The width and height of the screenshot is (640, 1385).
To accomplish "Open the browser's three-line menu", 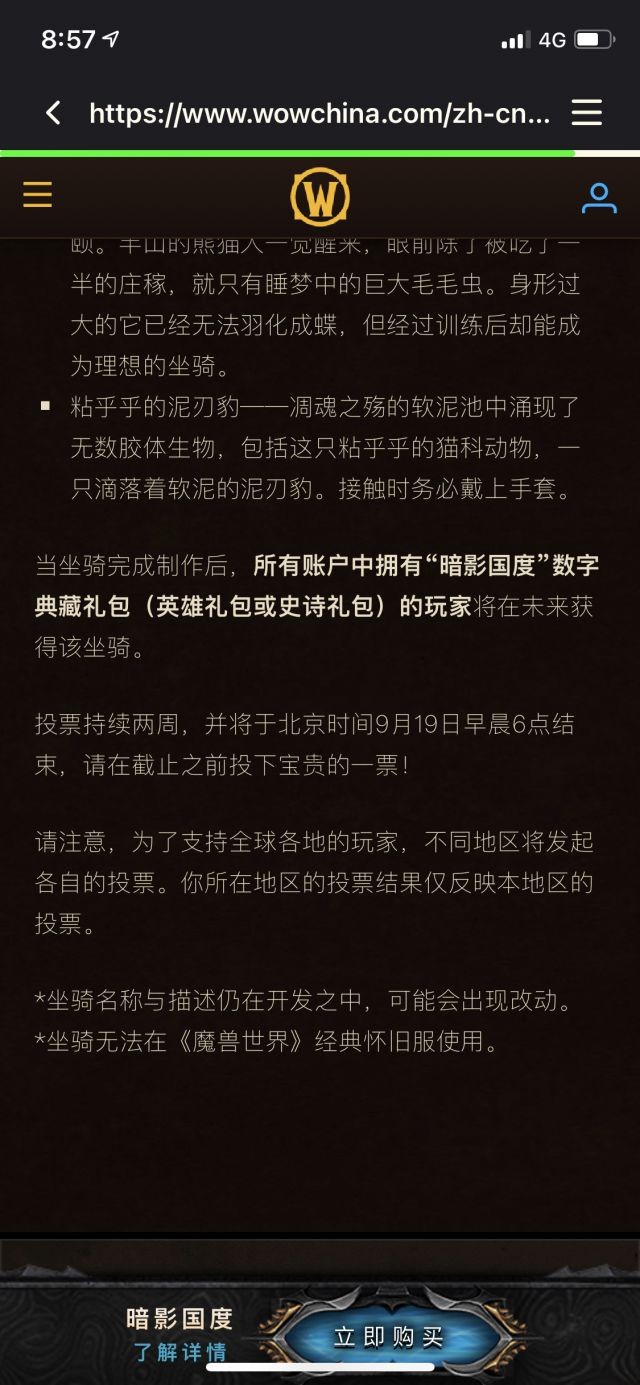I will click(x=587, y=112).
